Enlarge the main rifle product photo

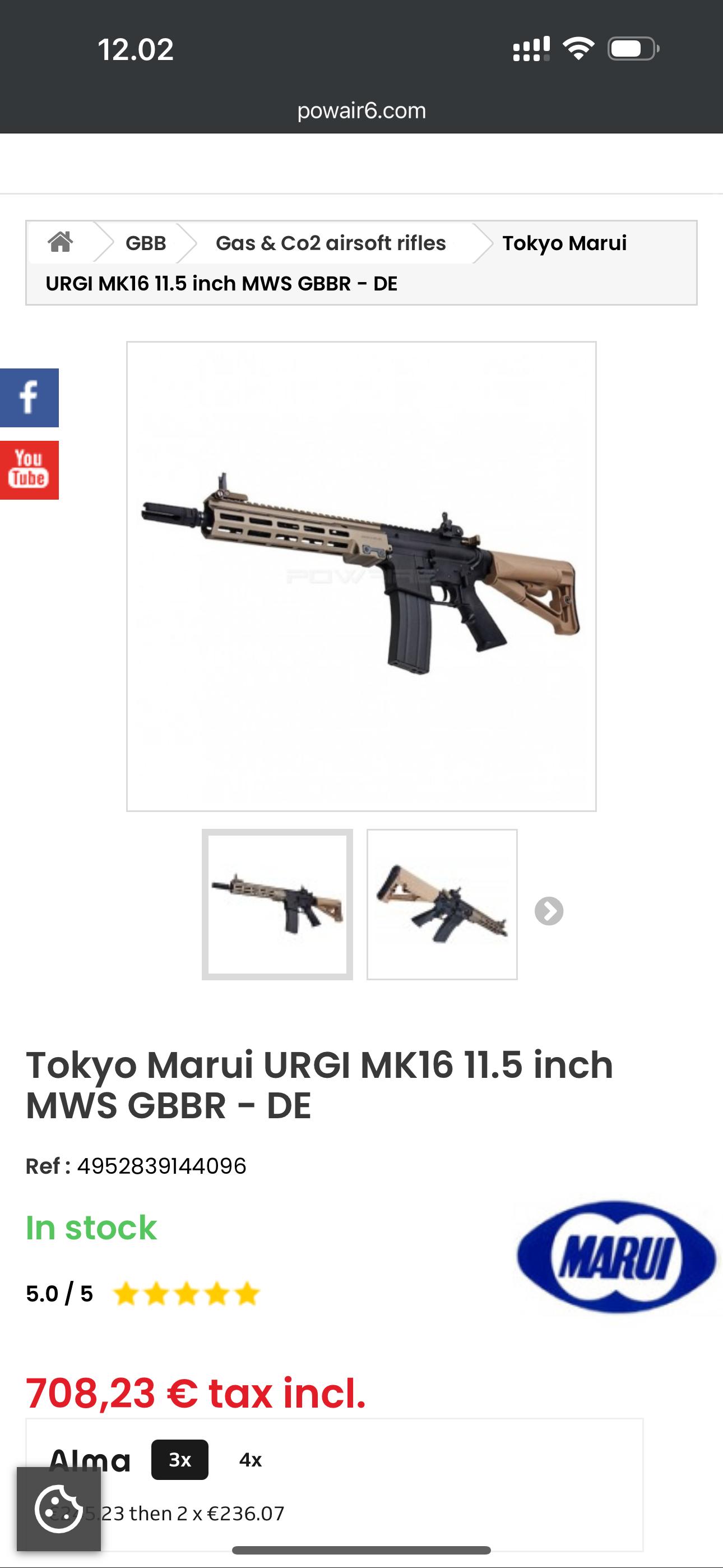361,576
